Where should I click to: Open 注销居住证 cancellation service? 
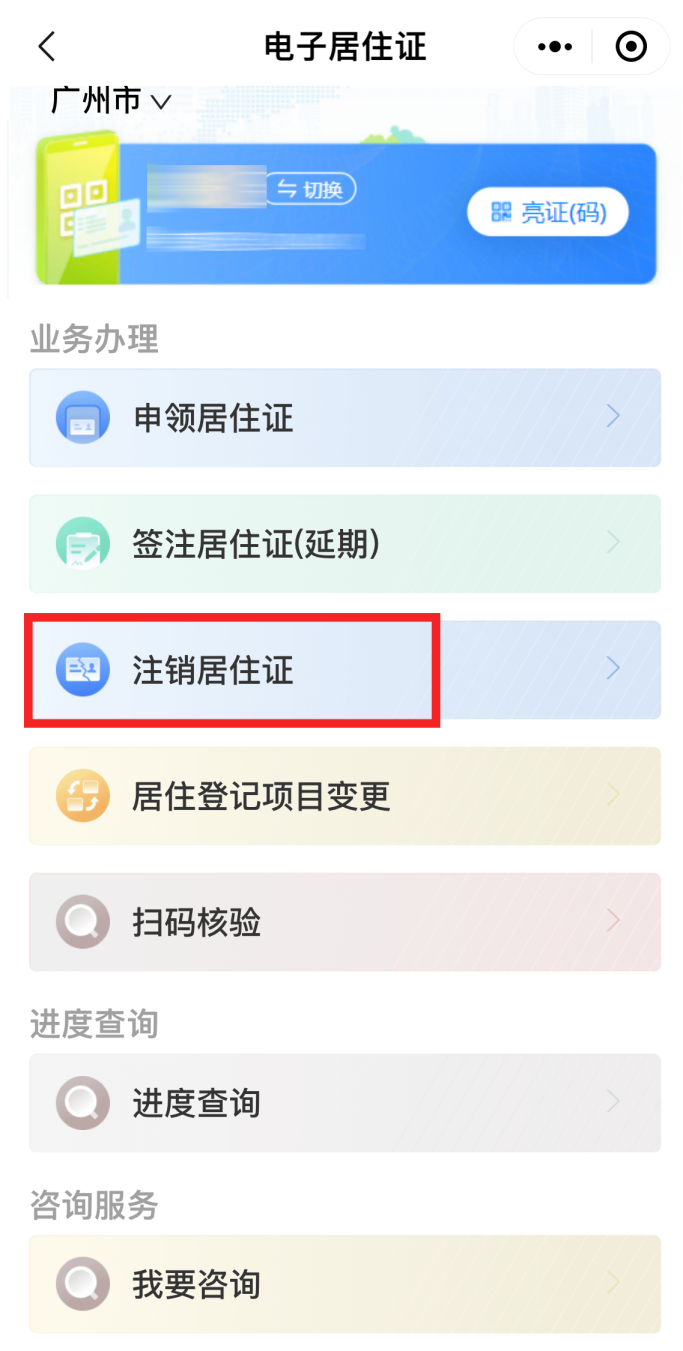click(344, 670)
